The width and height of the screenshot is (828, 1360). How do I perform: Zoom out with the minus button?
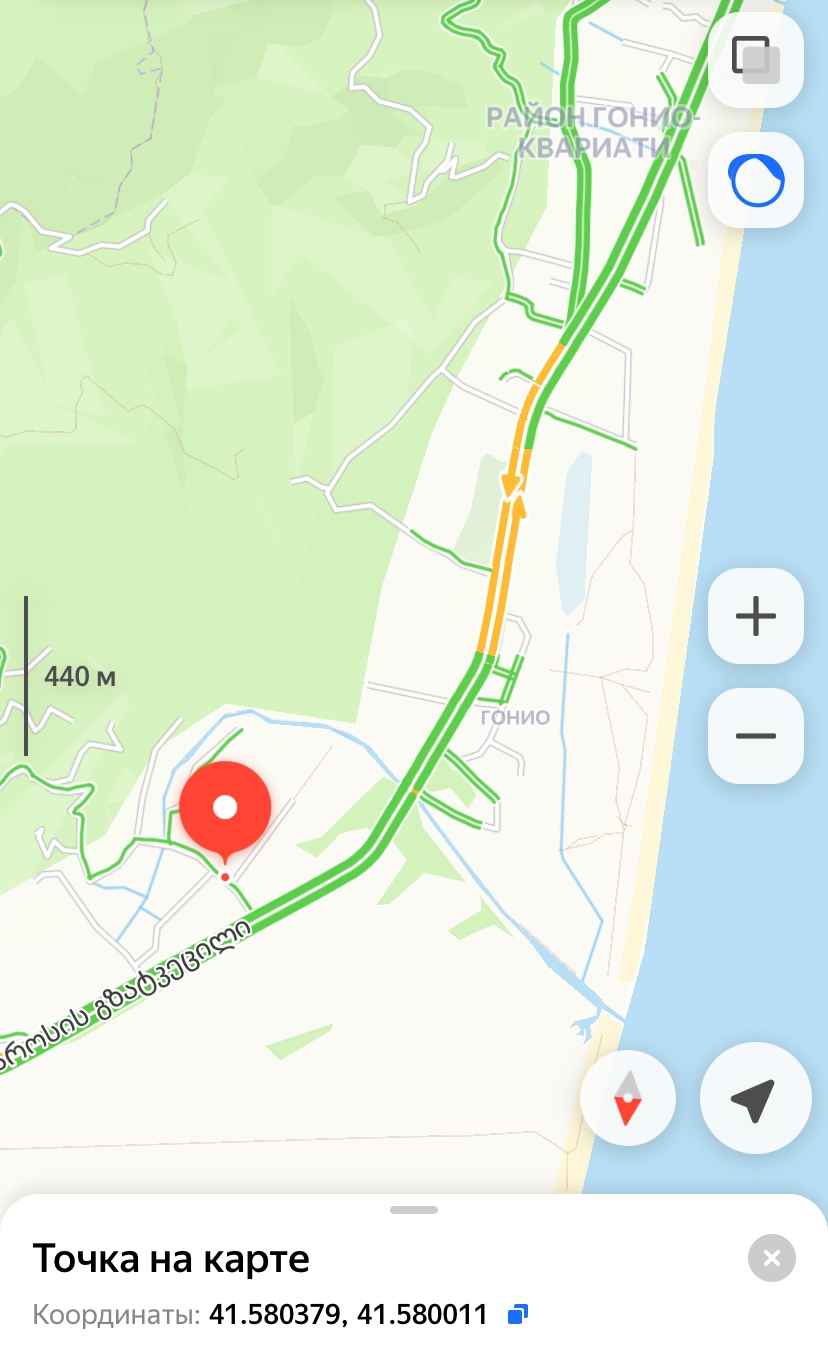click(x=756, y=736)
